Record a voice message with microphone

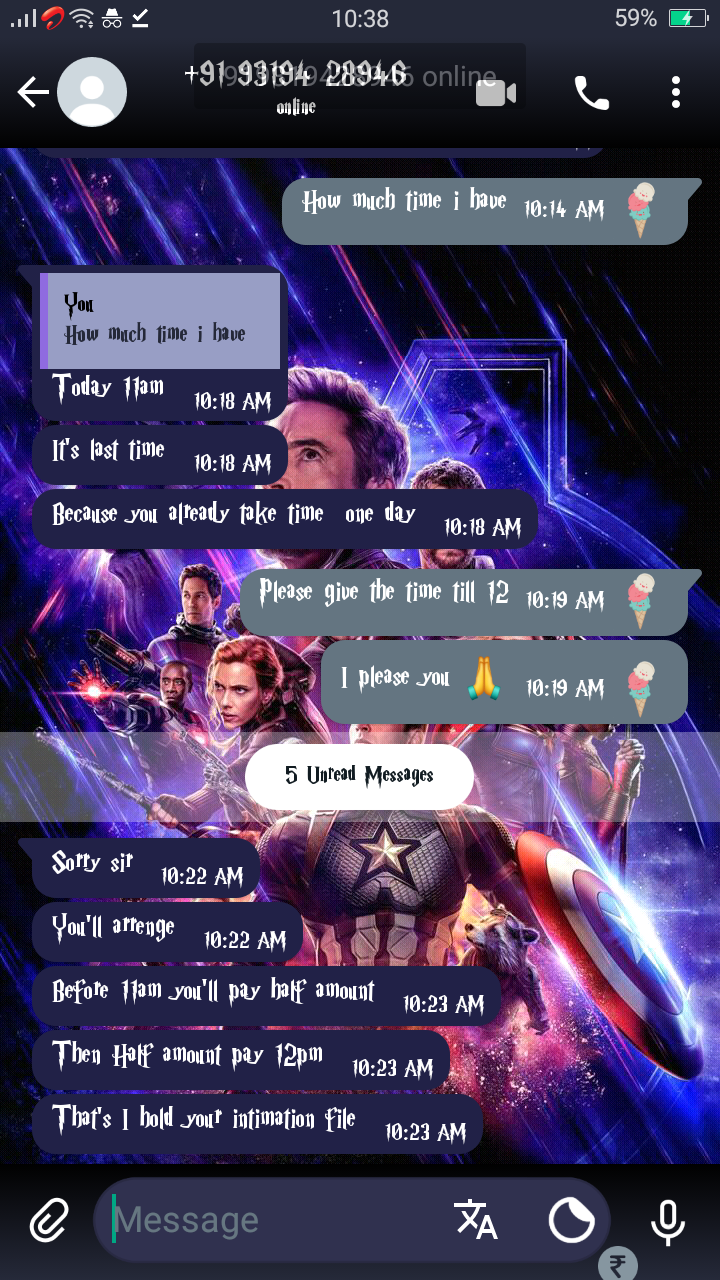(667, 1220)
